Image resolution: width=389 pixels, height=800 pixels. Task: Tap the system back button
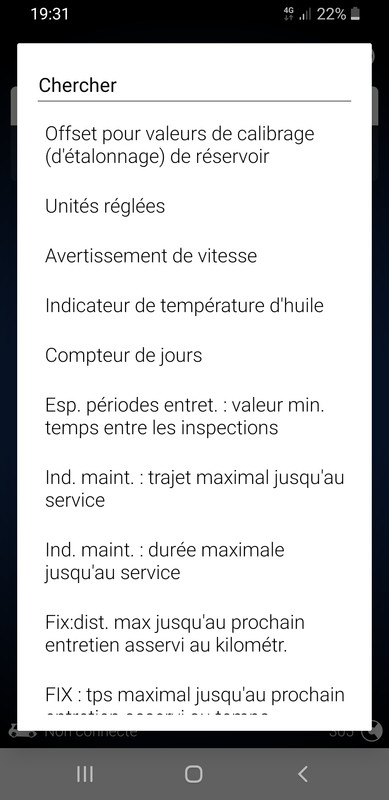point(303,774)
